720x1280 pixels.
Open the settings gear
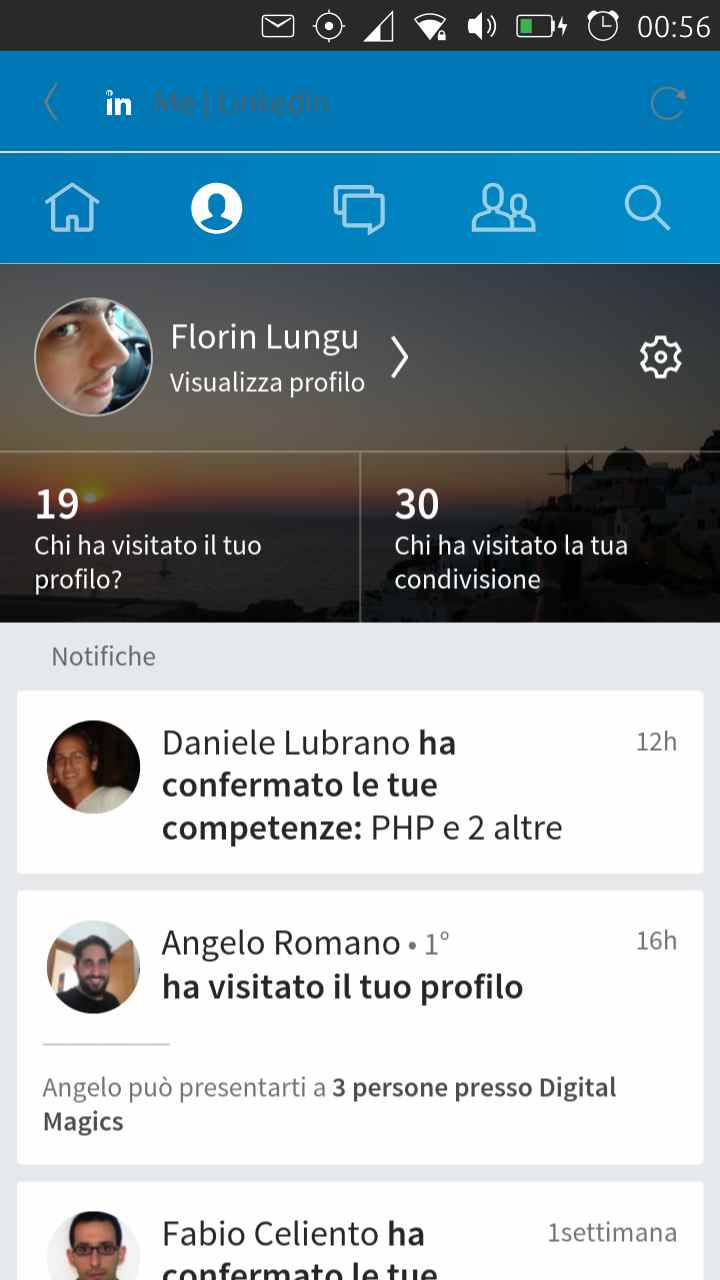pos(660,357)
